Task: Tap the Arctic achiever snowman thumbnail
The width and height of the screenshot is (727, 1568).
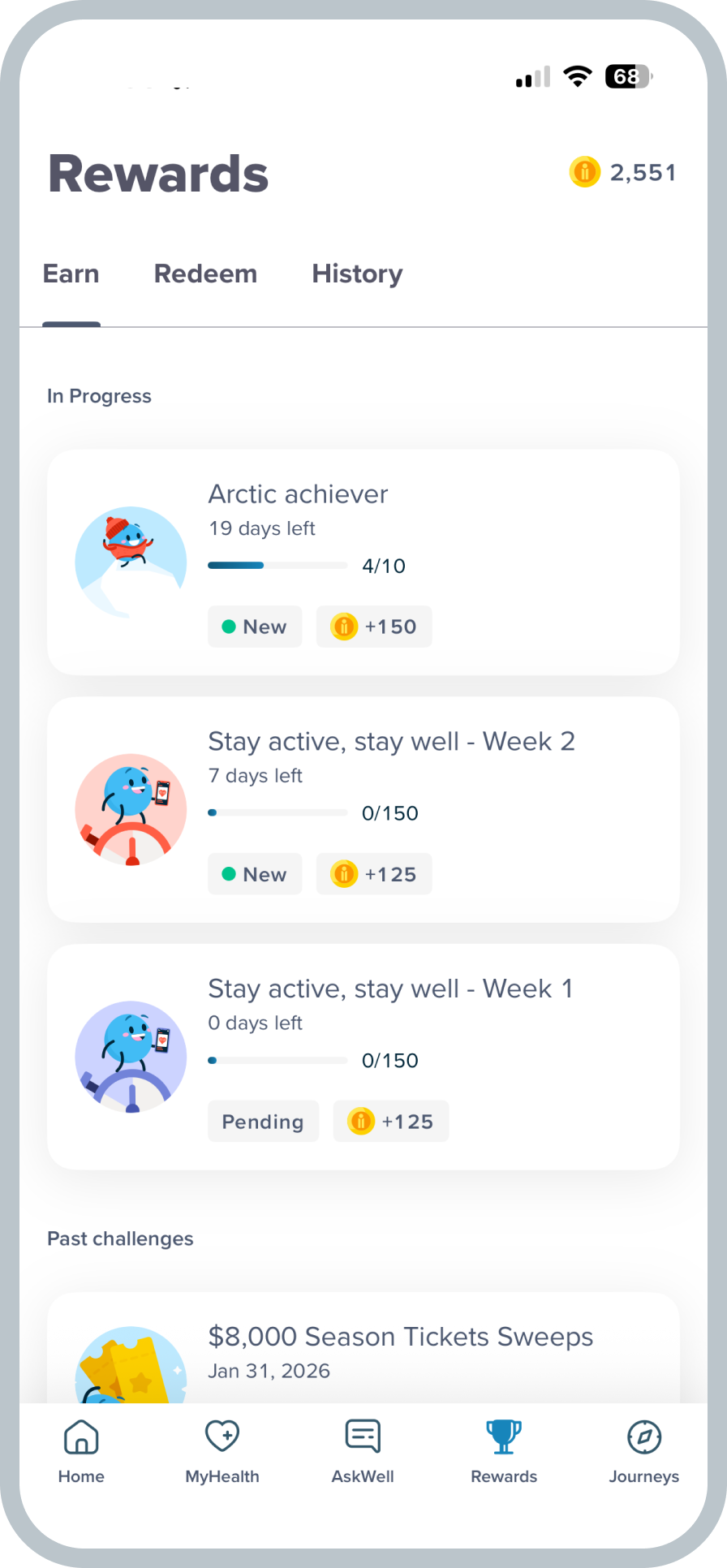Action: point(131,561)
